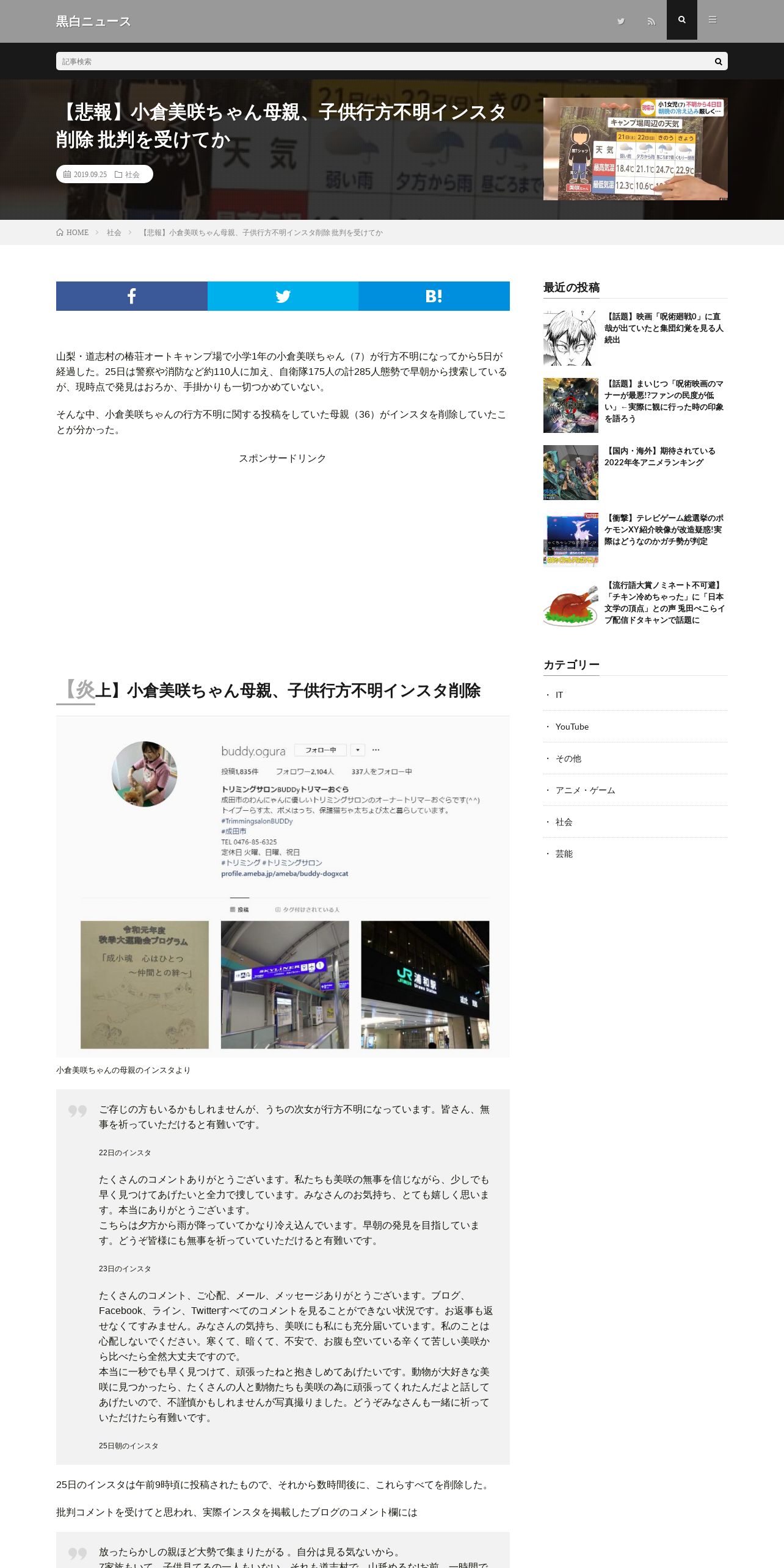Image resolution: width=784 pixels, height=1568 pixels.
Task: Share the article on Facebook
Action: [131, 296]
